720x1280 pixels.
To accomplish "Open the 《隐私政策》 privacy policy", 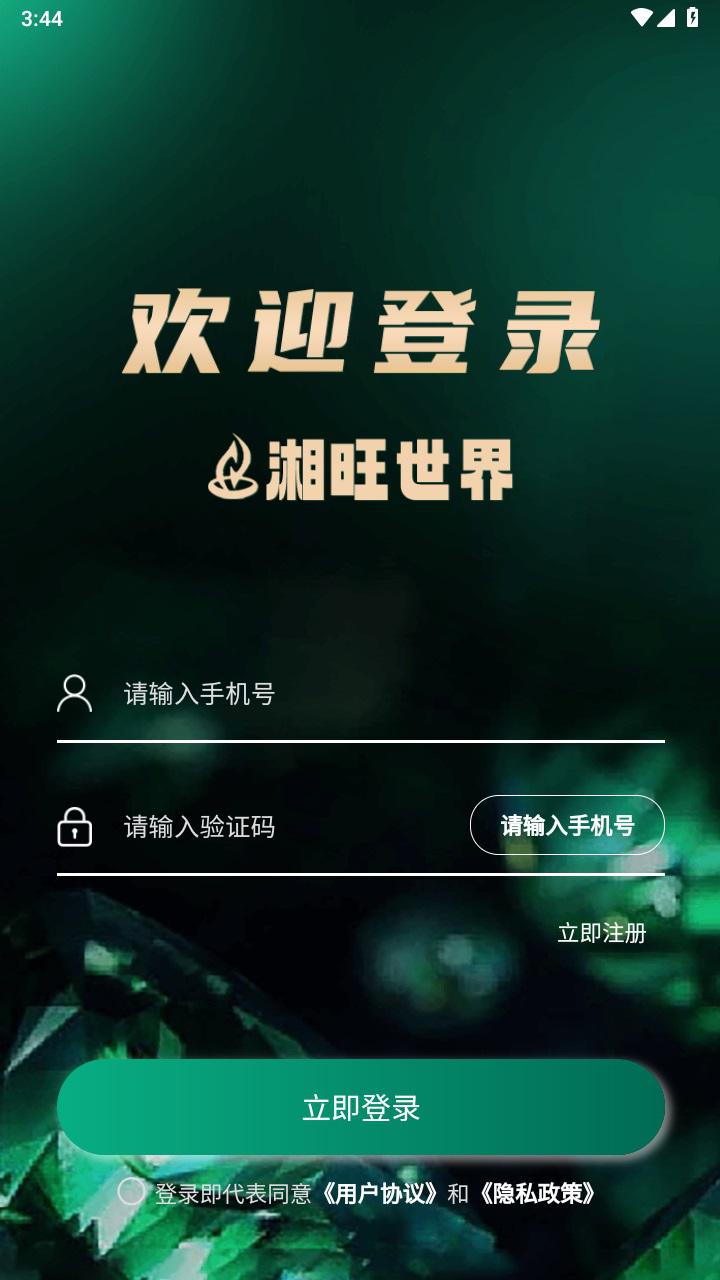I will (537, 1193).
